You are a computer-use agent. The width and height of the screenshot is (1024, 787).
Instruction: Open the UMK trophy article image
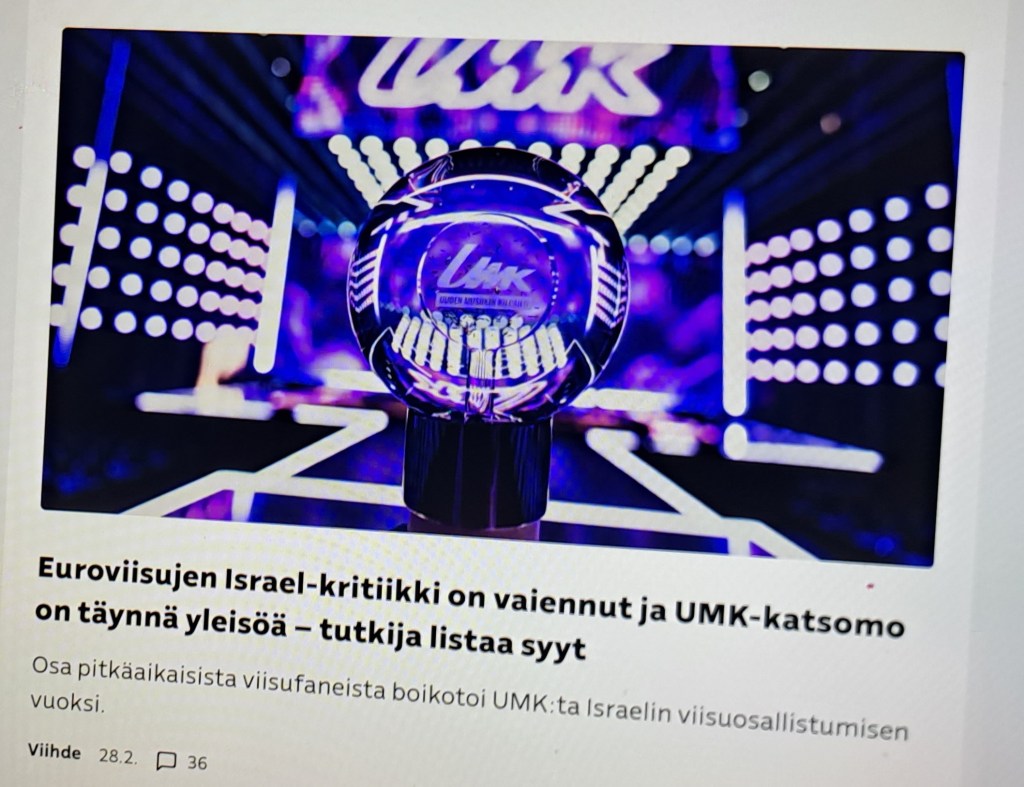(x=500, y=290)
